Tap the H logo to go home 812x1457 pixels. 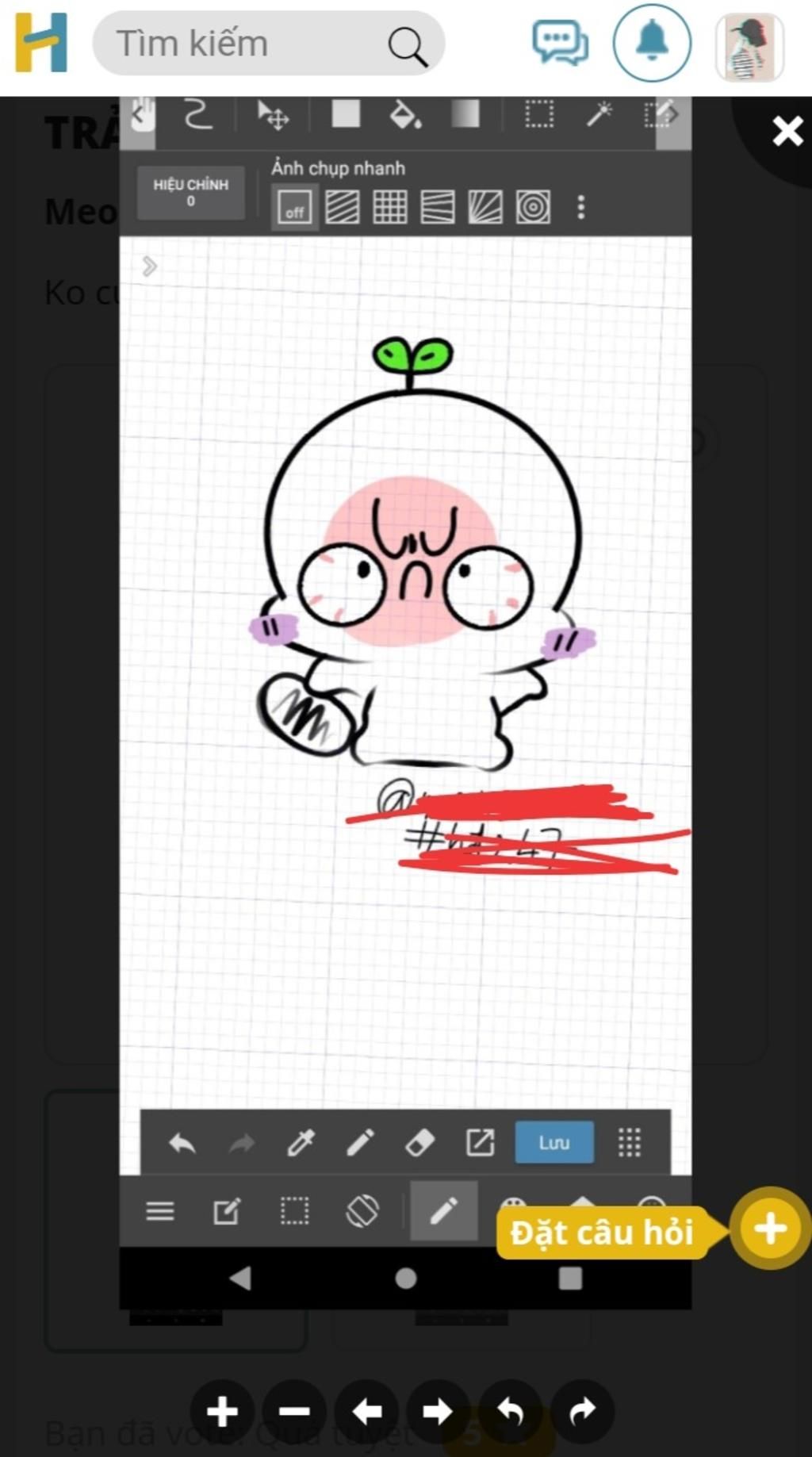point(41,43)
